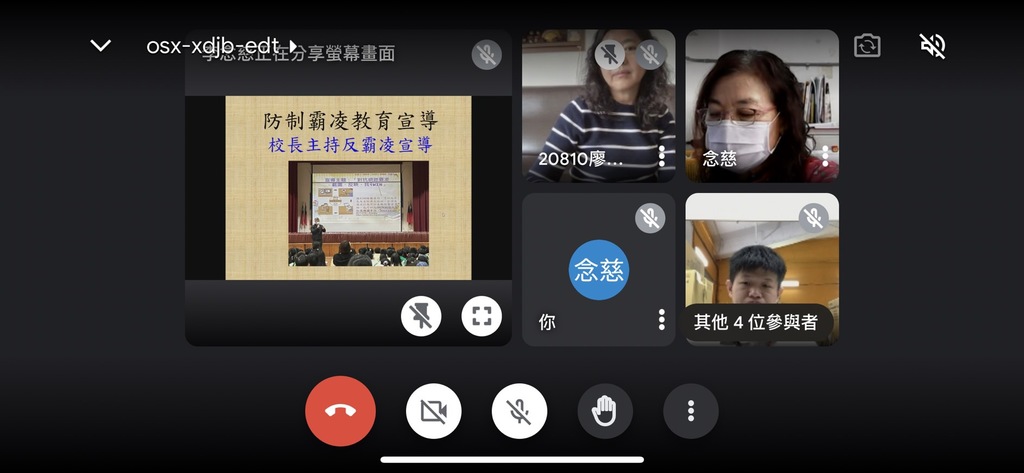Unmute the microphone
Viewport: 1024px width, 473px height.
point(519,411)
